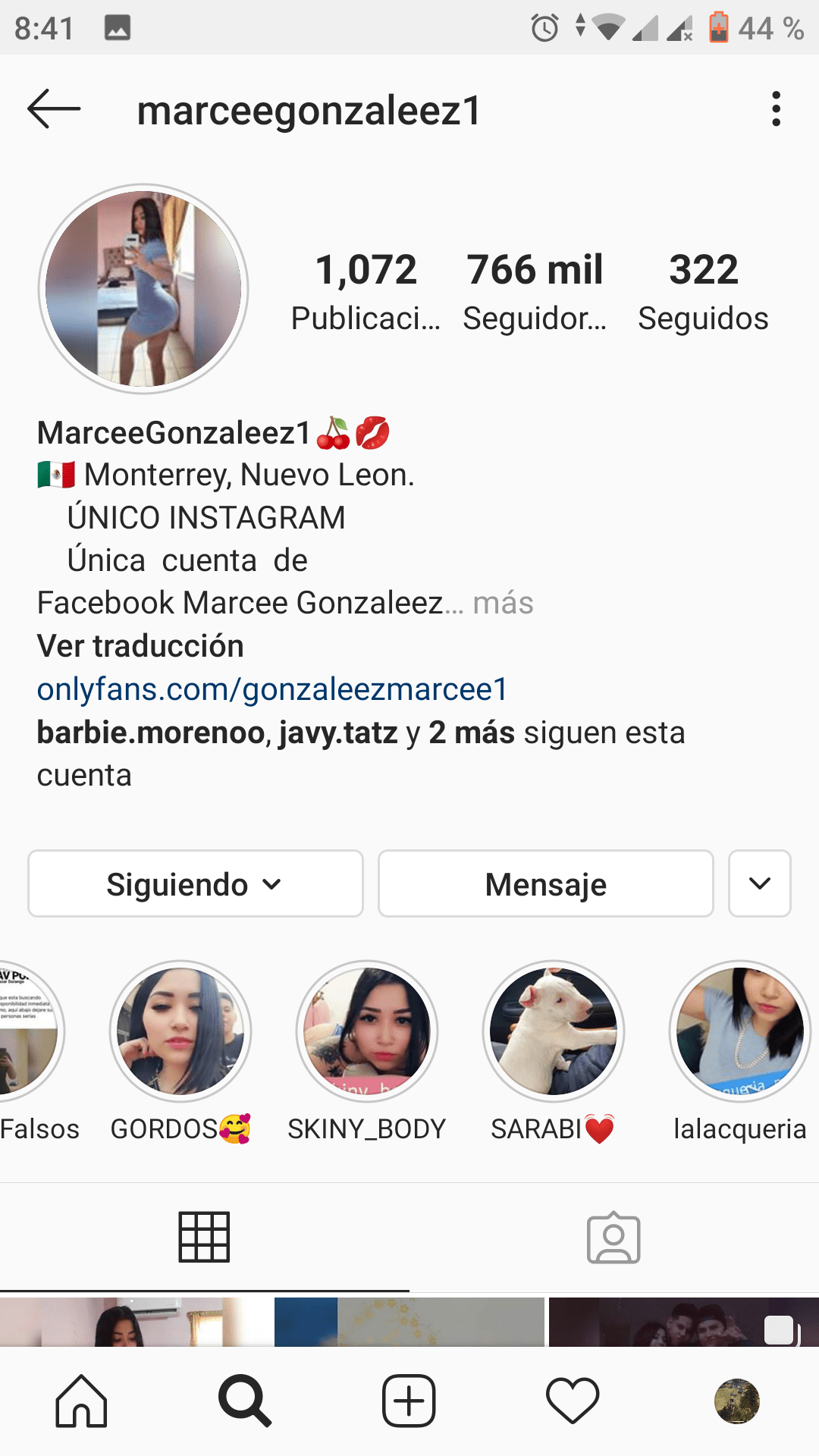The width and height of the screenshot is (819, 1456).
Task: Open the SKINY_BODY story highlight
Action: (x=367, y=1032)
